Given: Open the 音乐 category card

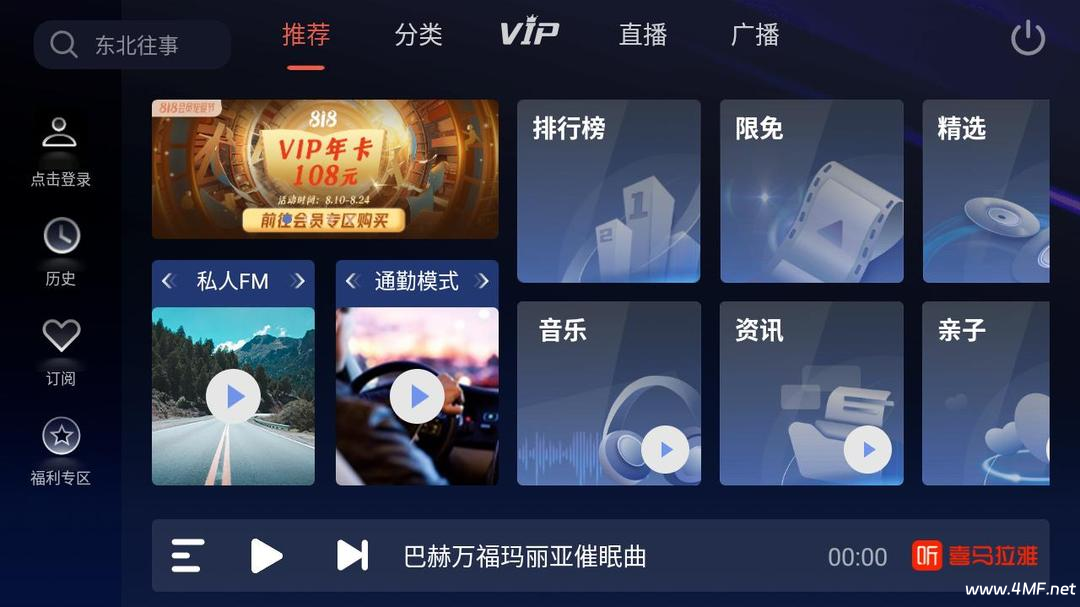Looking at the screenshot, I should tap(609, 393).
